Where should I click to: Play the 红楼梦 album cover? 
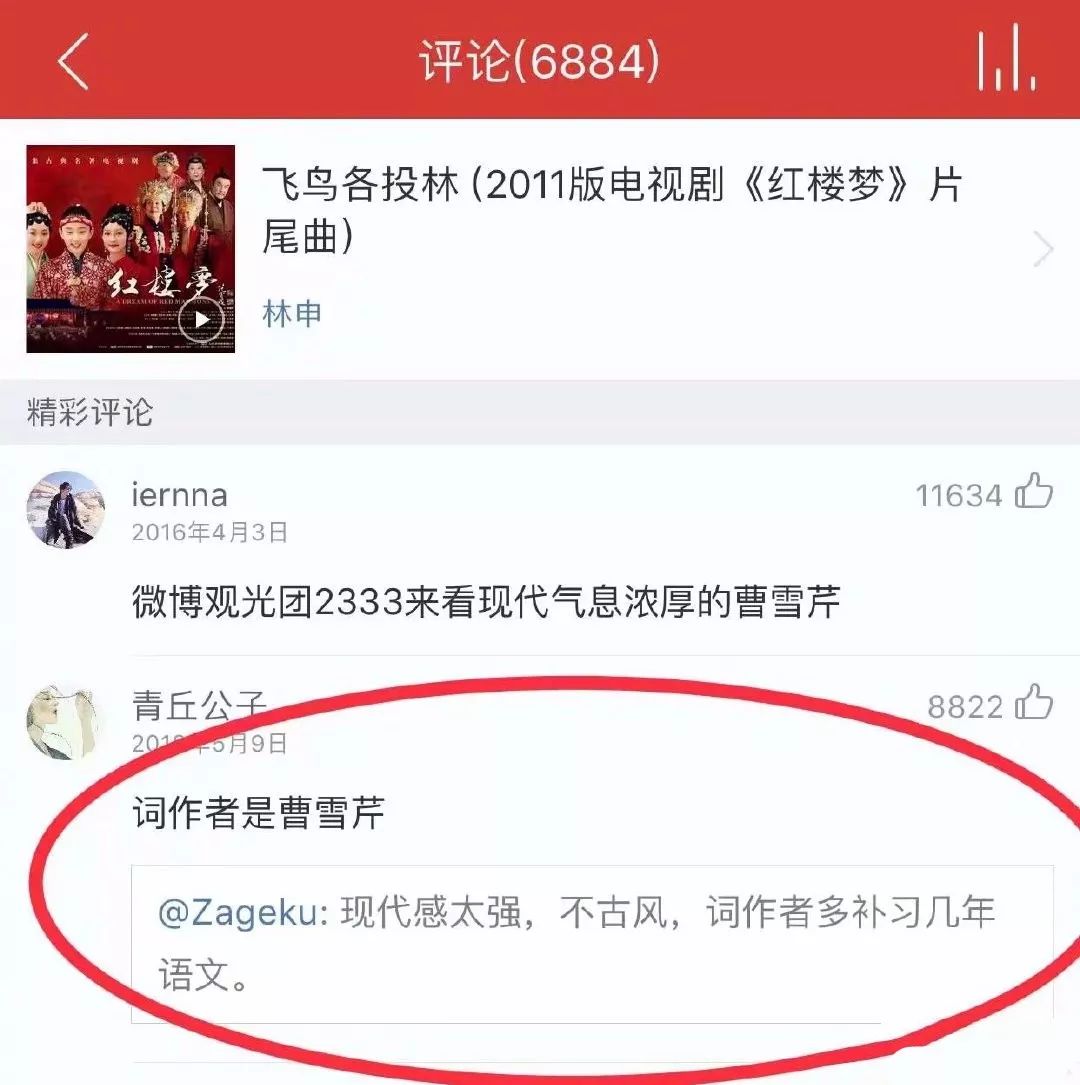pyautogui.click(x=203, y=319)
